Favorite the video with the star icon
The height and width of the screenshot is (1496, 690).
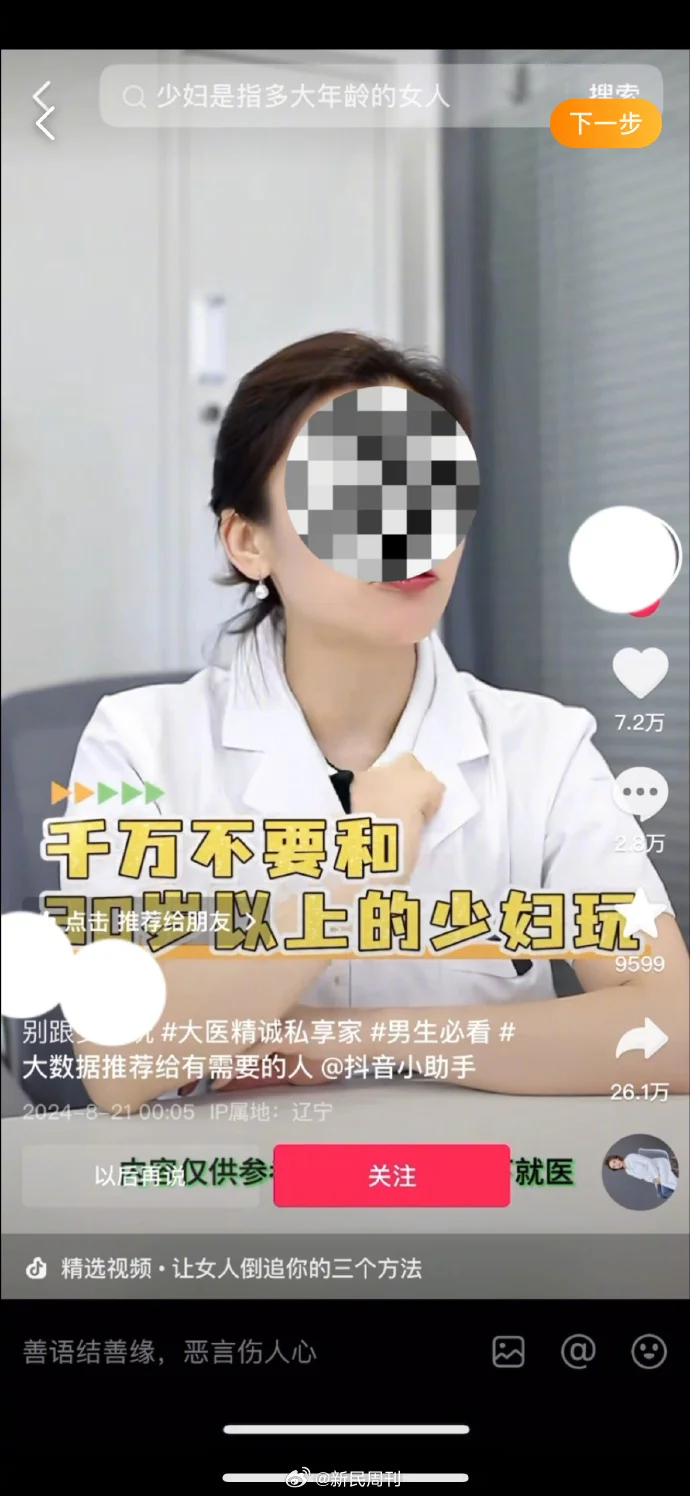640,915
